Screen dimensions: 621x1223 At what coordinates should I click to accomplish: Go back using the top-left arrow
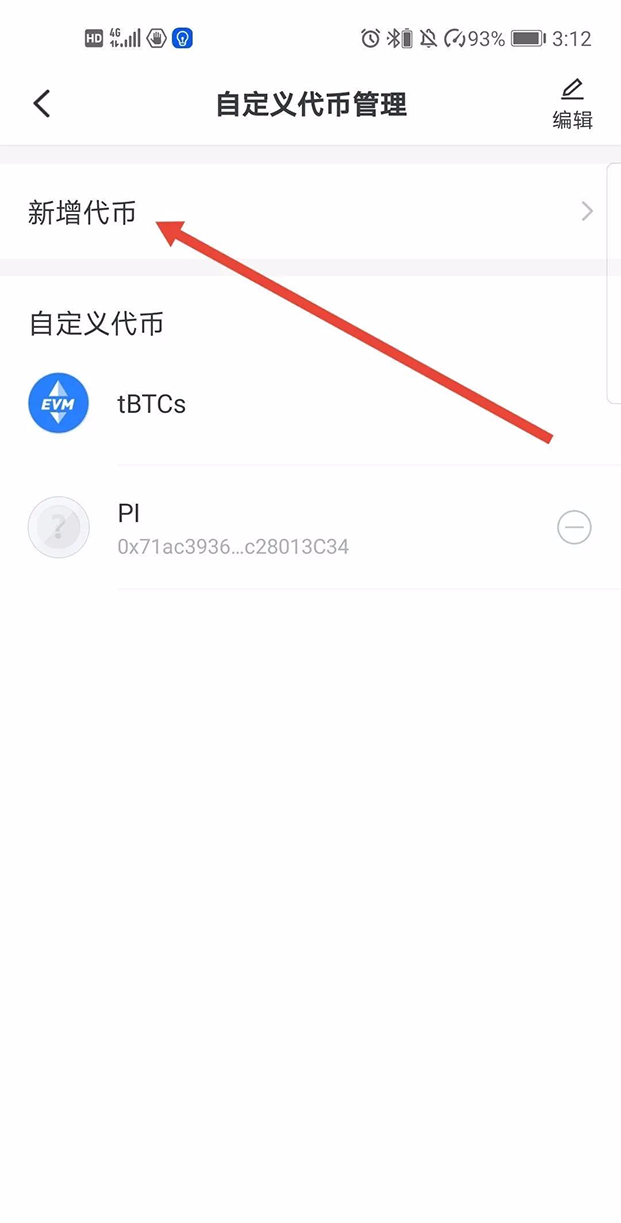click(42, 103)
